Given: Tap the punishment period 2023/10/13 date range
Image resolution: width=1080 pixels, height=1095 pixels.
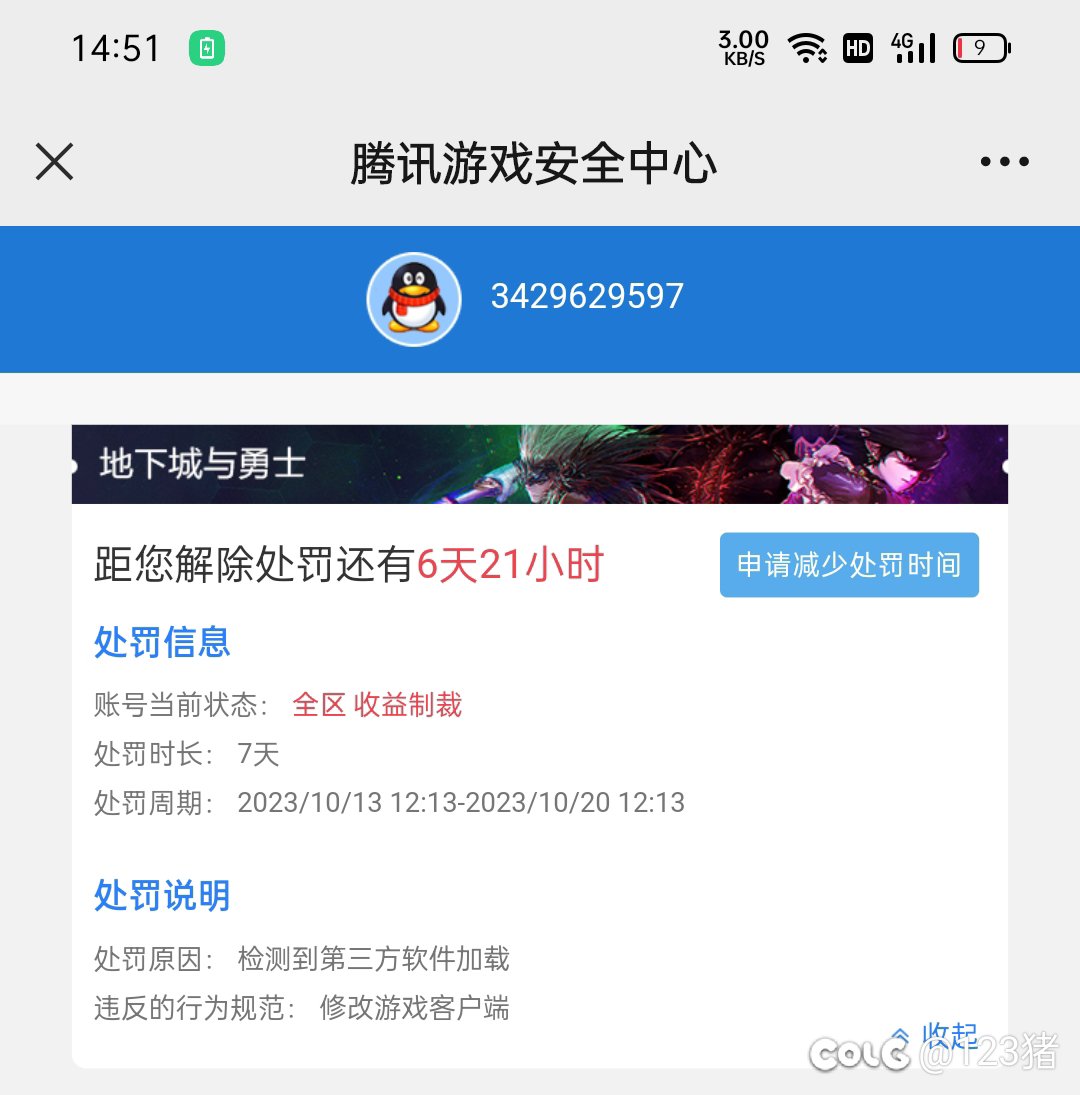Looking at the screenshot, I should pyautogui.click(x=460, y=802).
